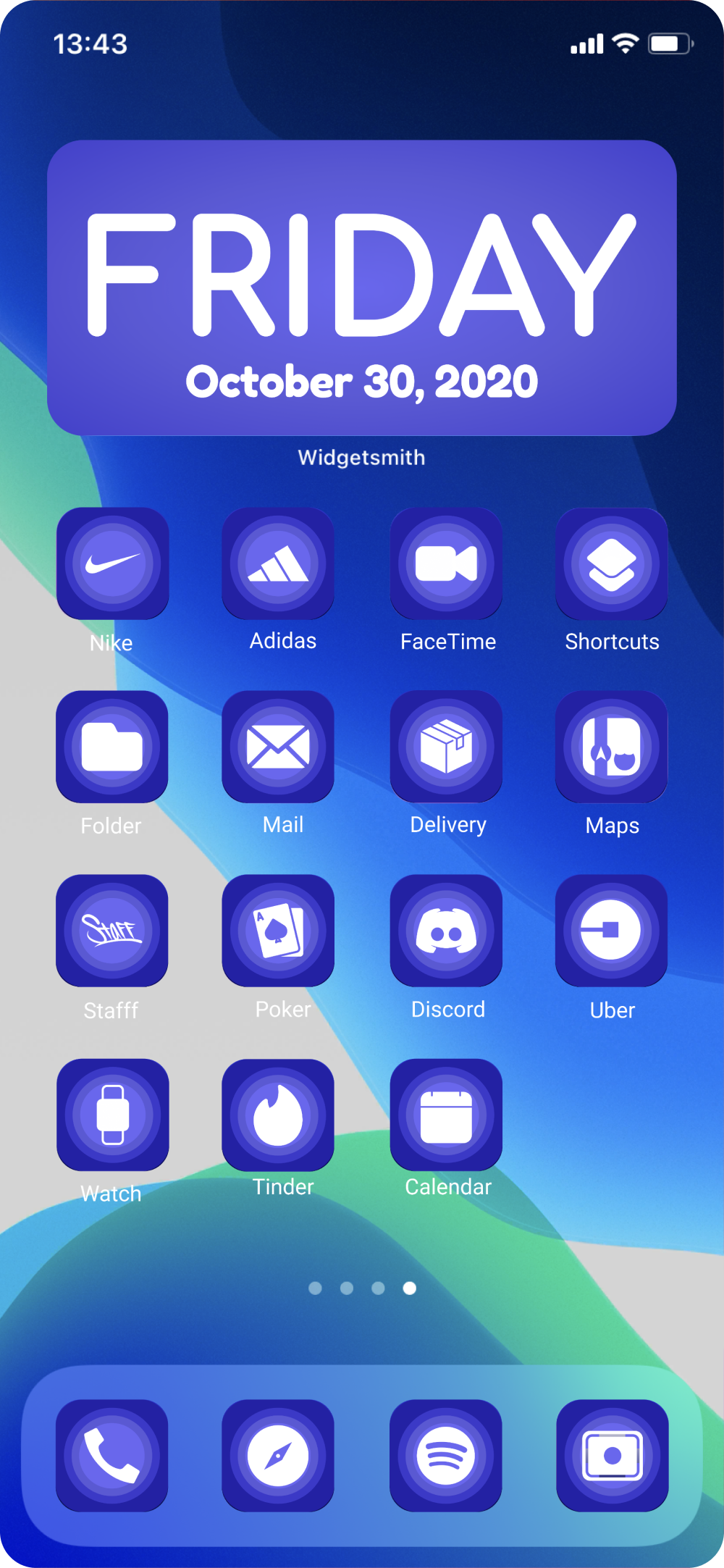Open the Stafff app
Screen dimensions: 724x1568
[x=112, y=931]
